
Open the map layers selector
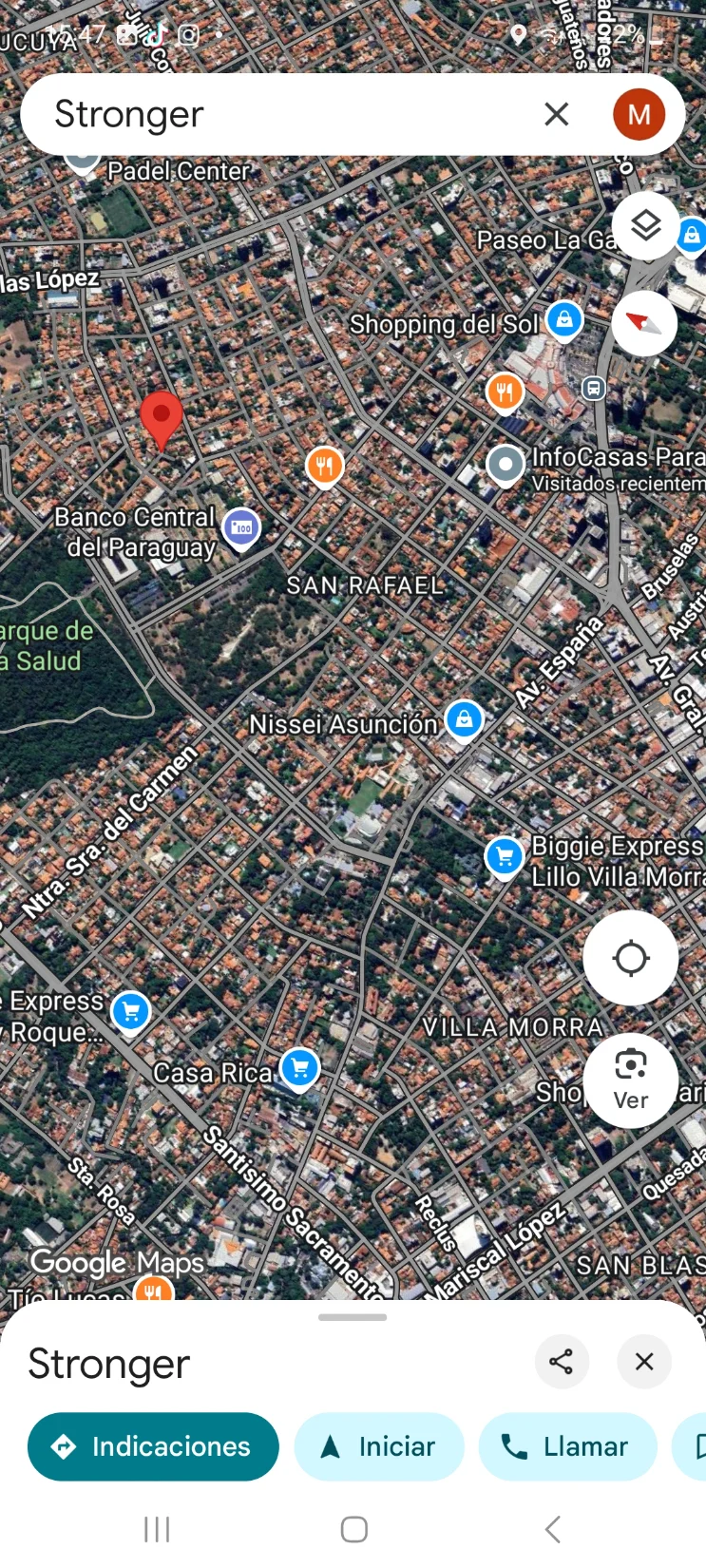[x=645, y=225]
